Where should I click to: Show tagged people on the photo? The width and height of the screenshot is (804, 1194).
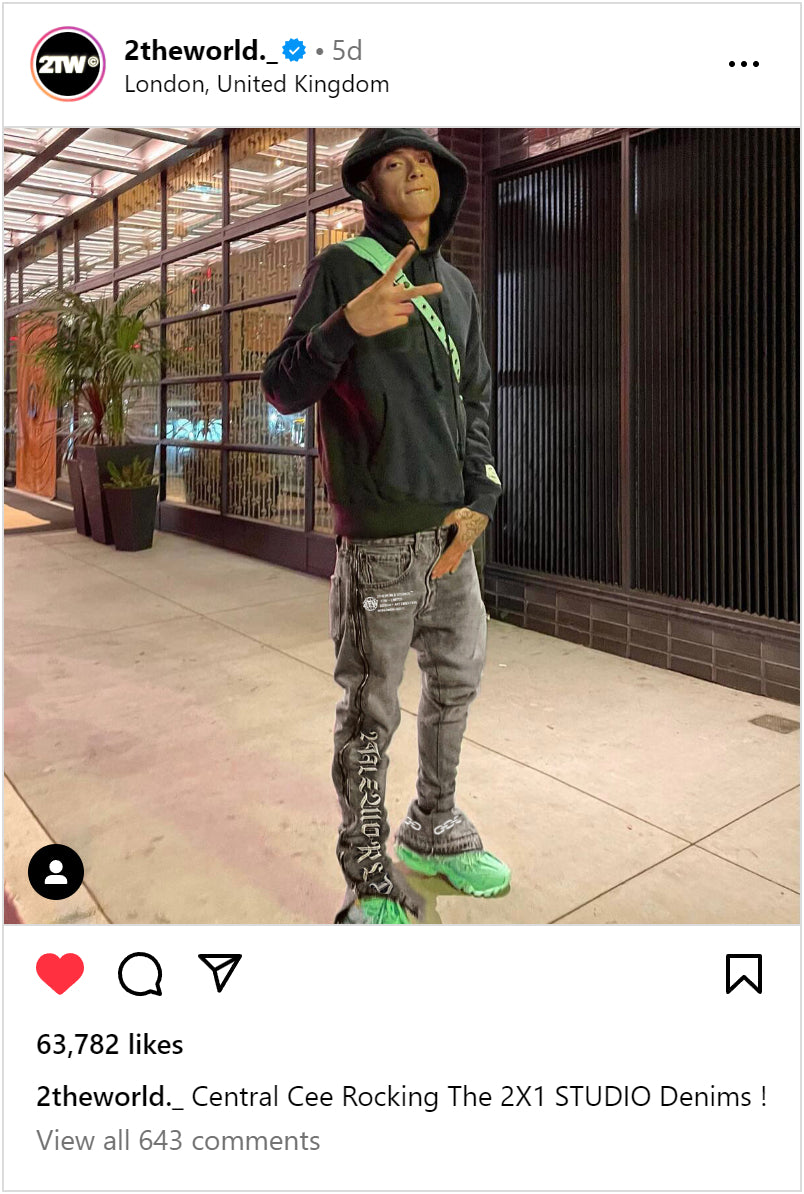(56, 872)
